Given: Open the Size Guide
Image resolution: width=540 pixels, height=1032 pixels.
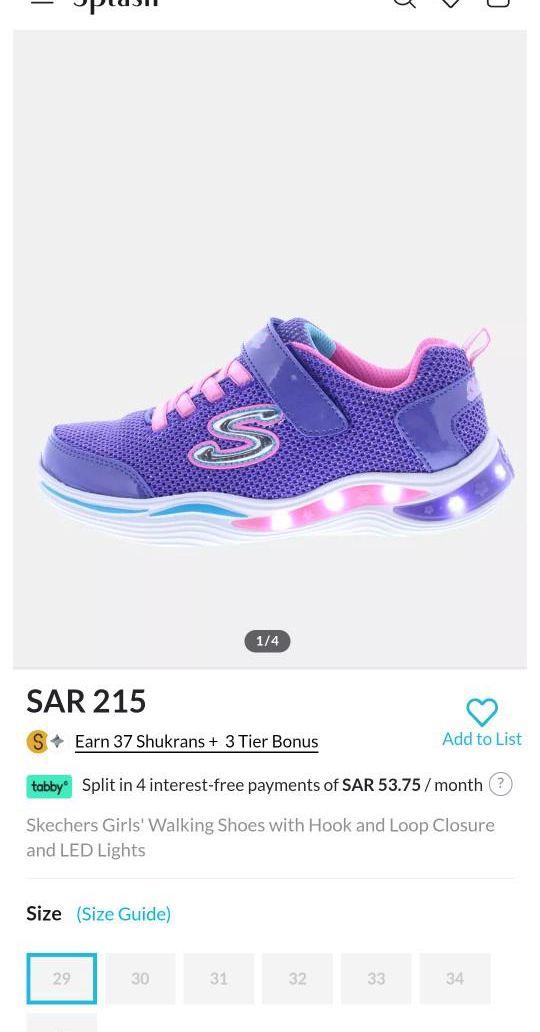Looking at the screenshot, I should 124,914.
